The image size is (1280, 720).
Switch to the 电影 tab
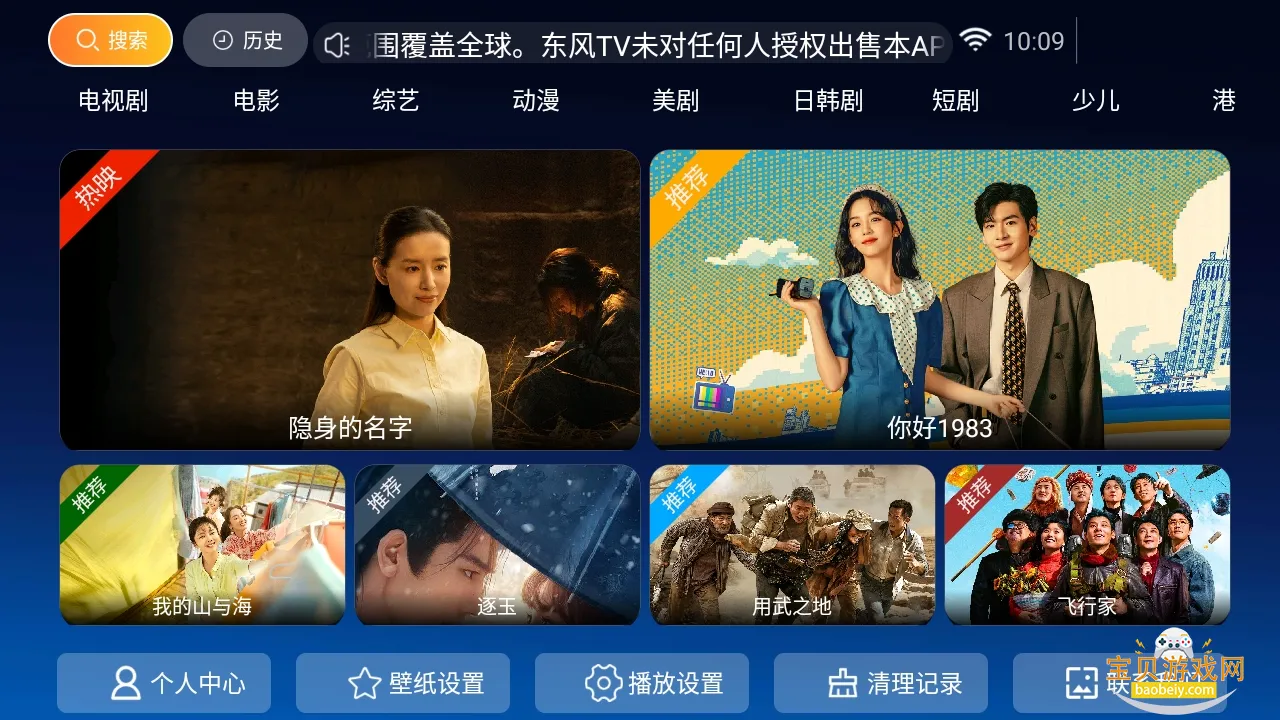tap(256, 101)
